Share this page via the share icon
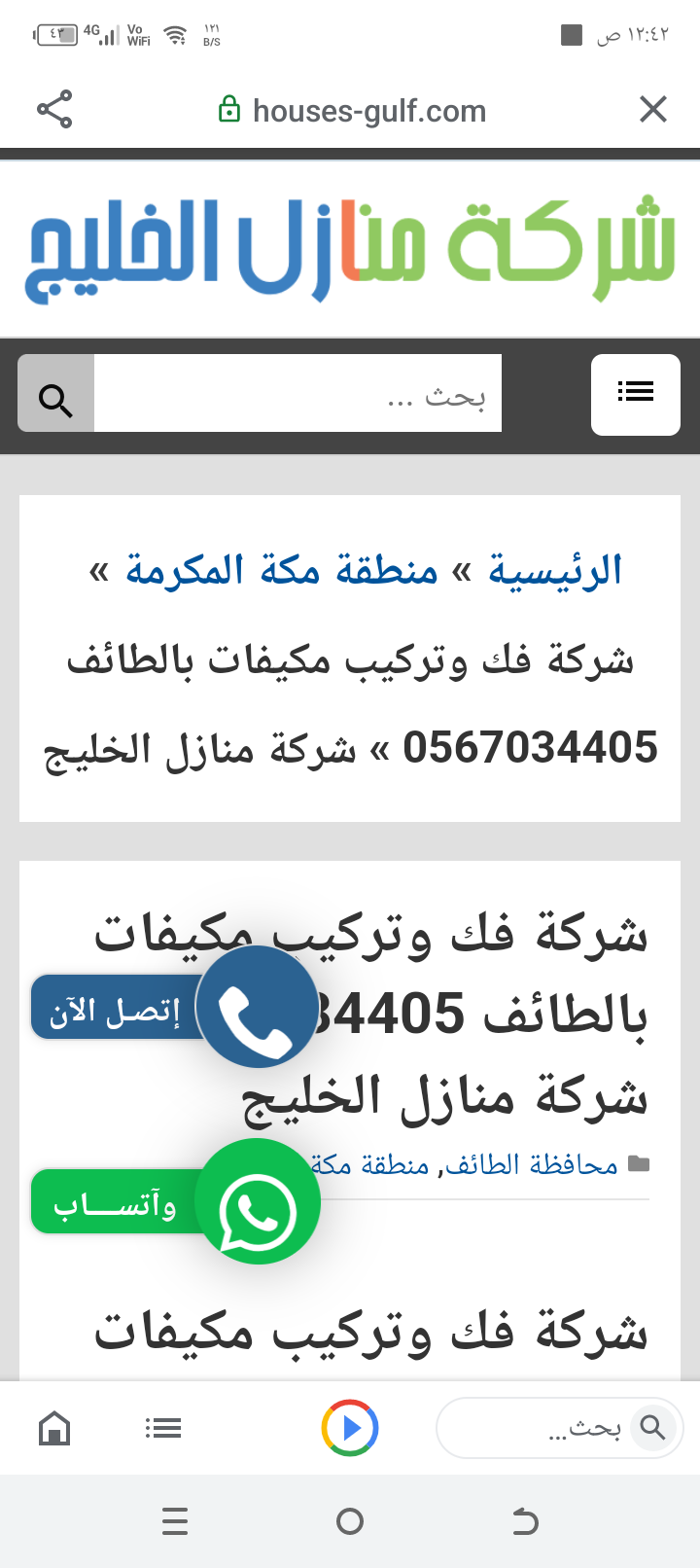The height and width of the screenshot is (1568, 700). pyautogui.click(x=54, y=109)
